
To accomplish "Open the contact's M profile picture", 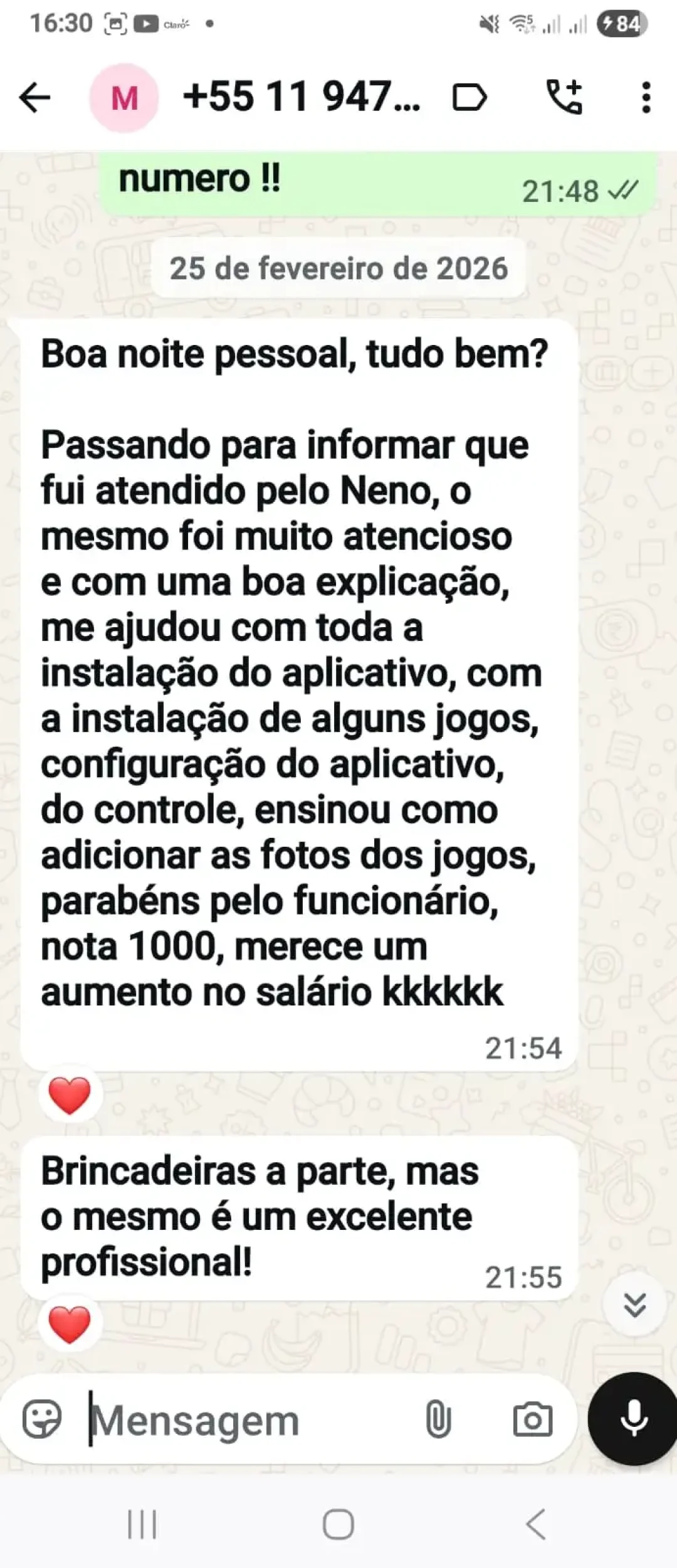I will 124,98.
